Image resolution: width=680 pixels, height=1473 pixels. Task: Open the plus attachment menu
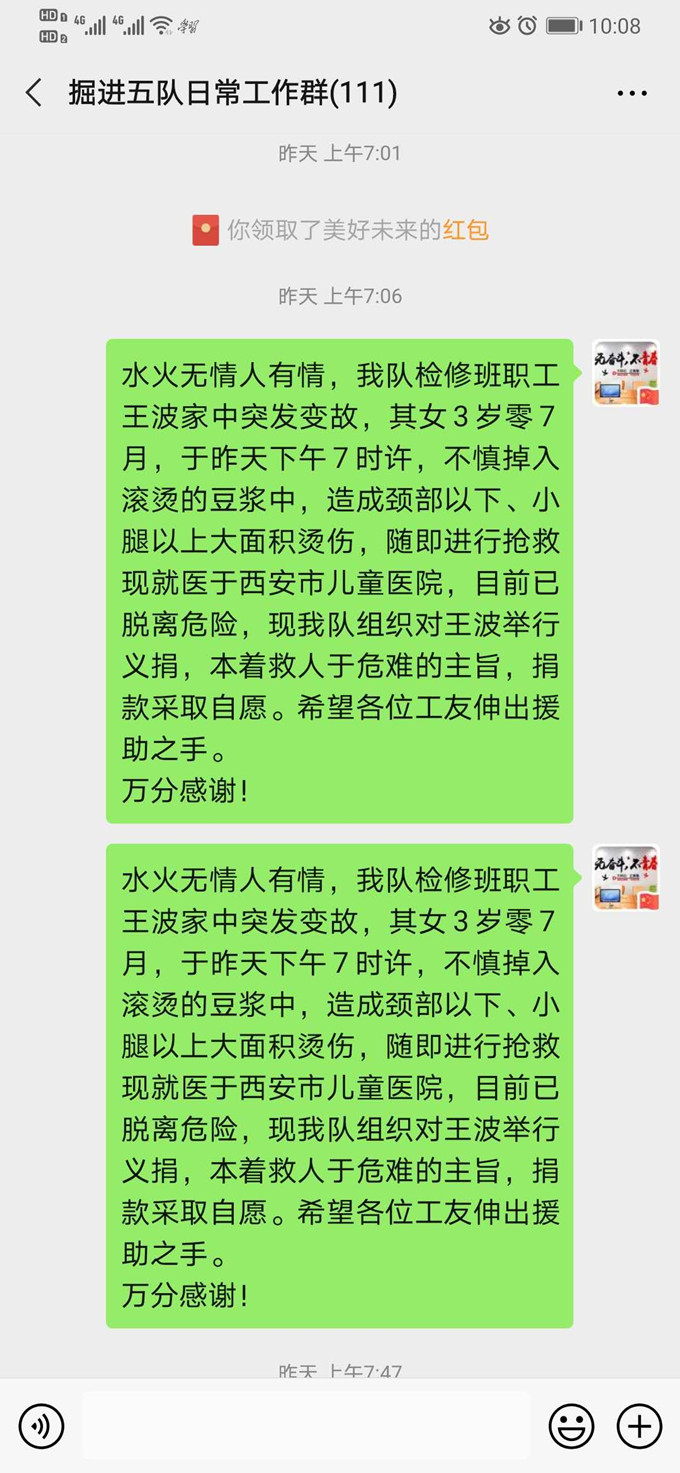(639, 1426)
